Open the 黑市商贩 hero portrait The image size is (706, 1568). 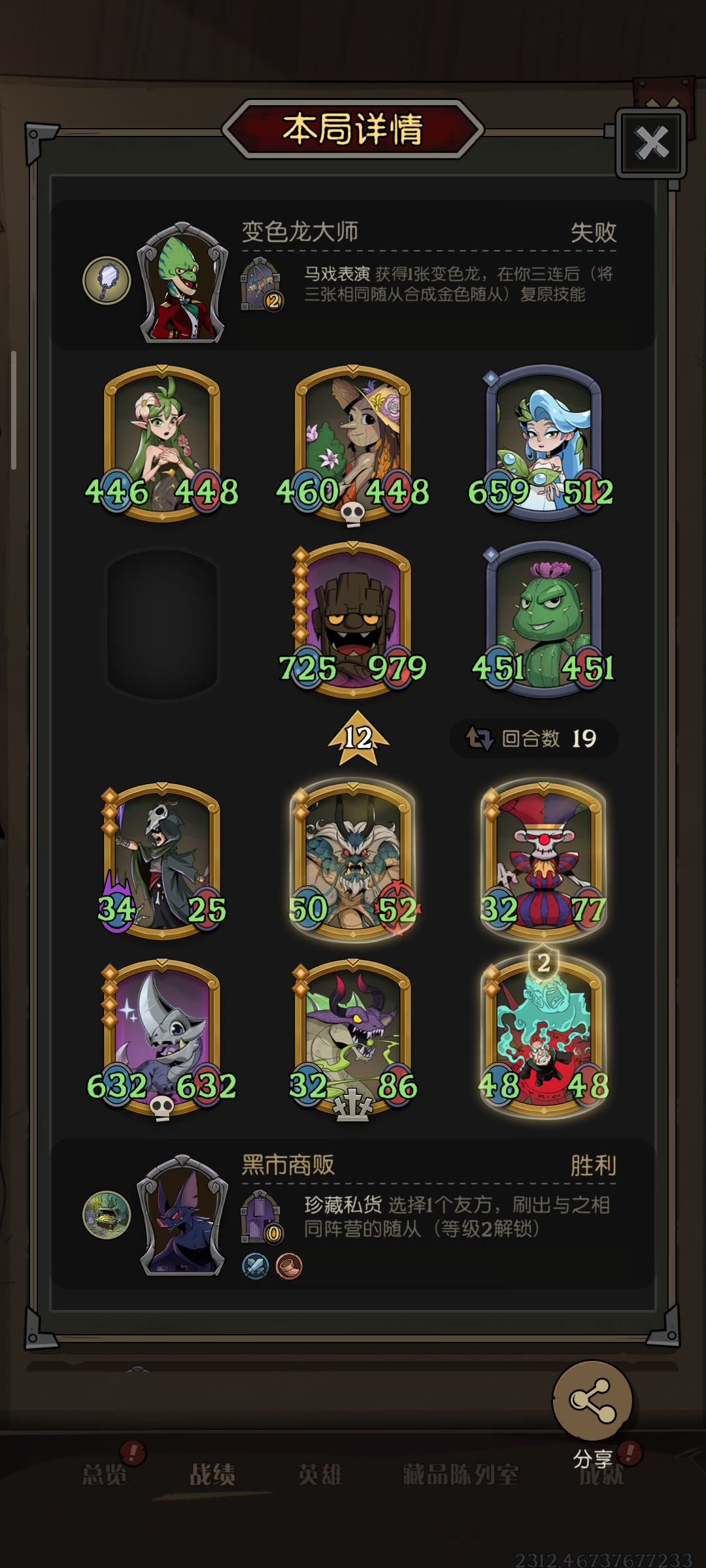pyautogui.click(x=182, y=1215)
